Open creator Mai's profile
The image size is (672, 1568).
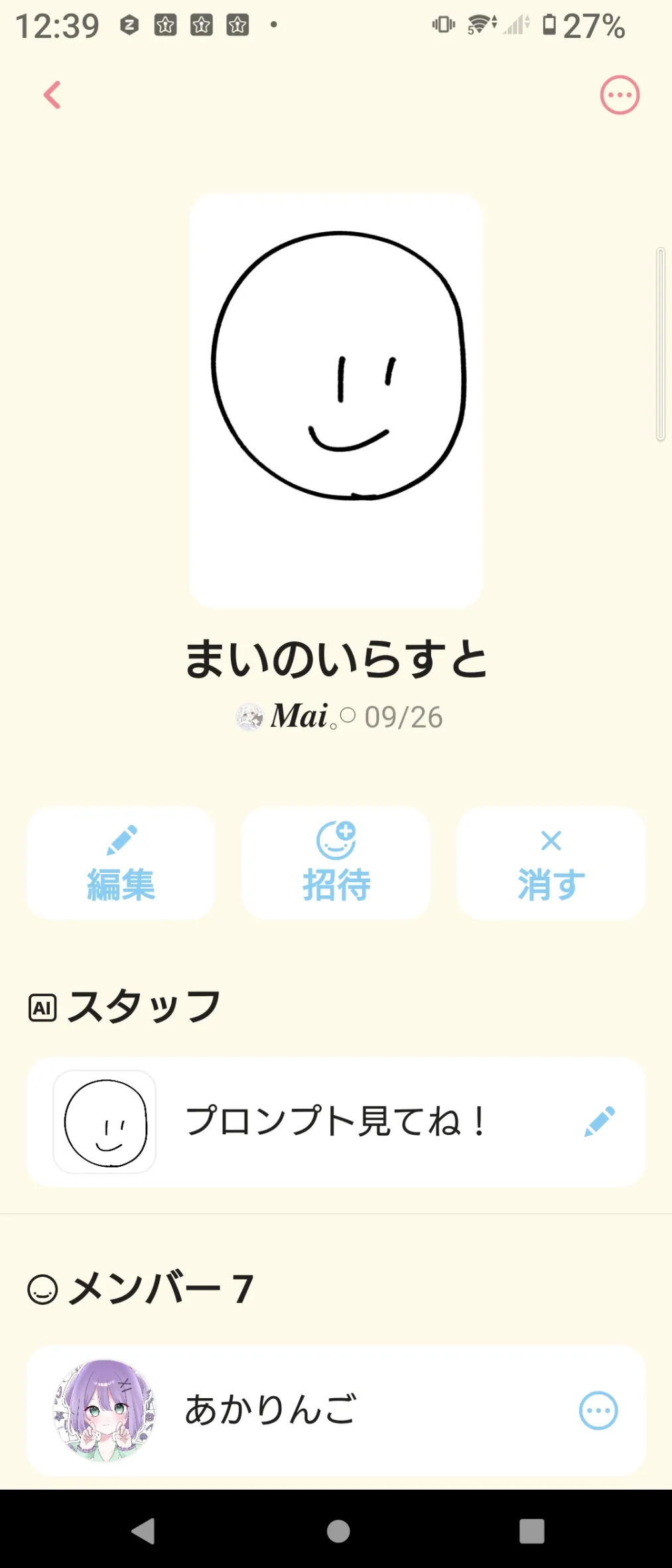pyautogui.click(x=299, y=717)
